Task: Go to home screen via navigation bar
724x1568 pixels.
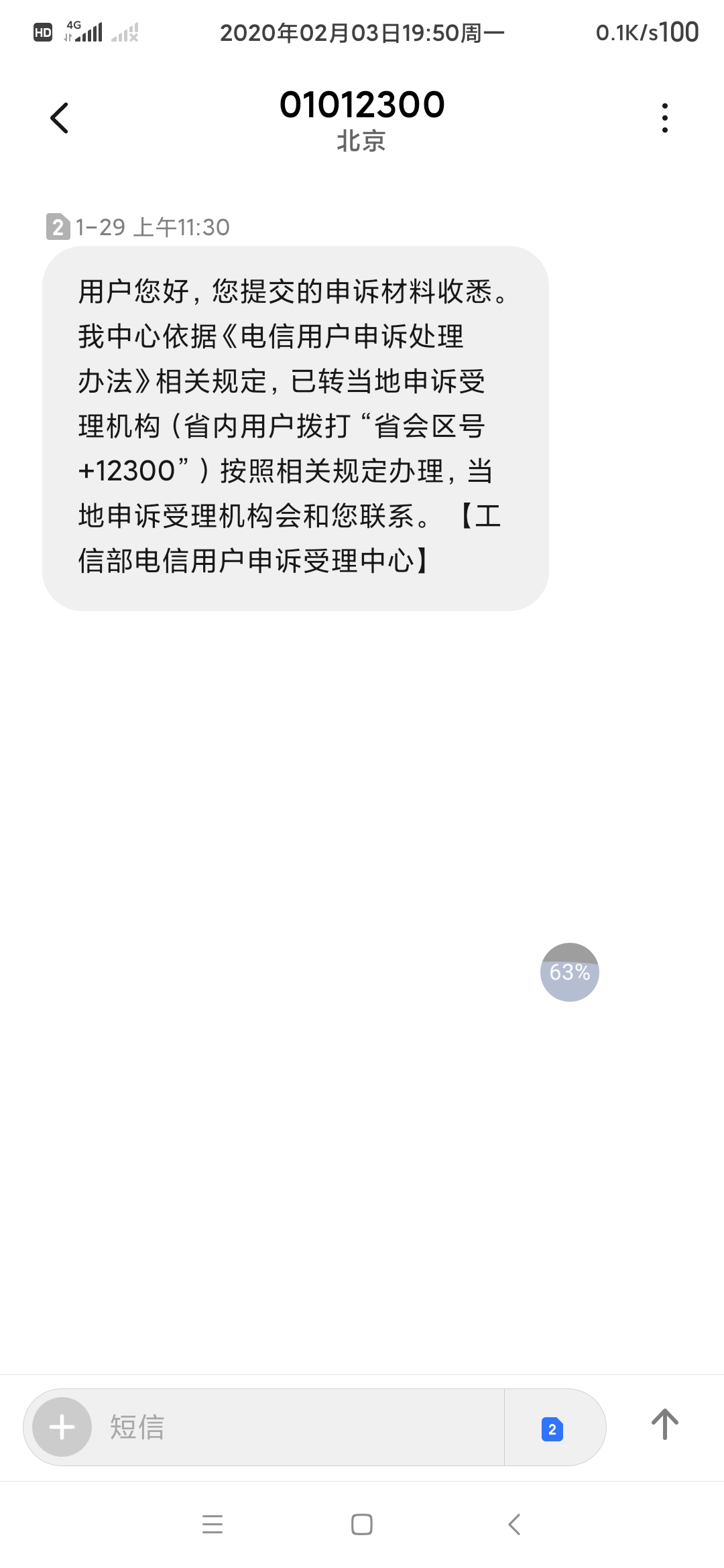Action: coord(362,1524)
